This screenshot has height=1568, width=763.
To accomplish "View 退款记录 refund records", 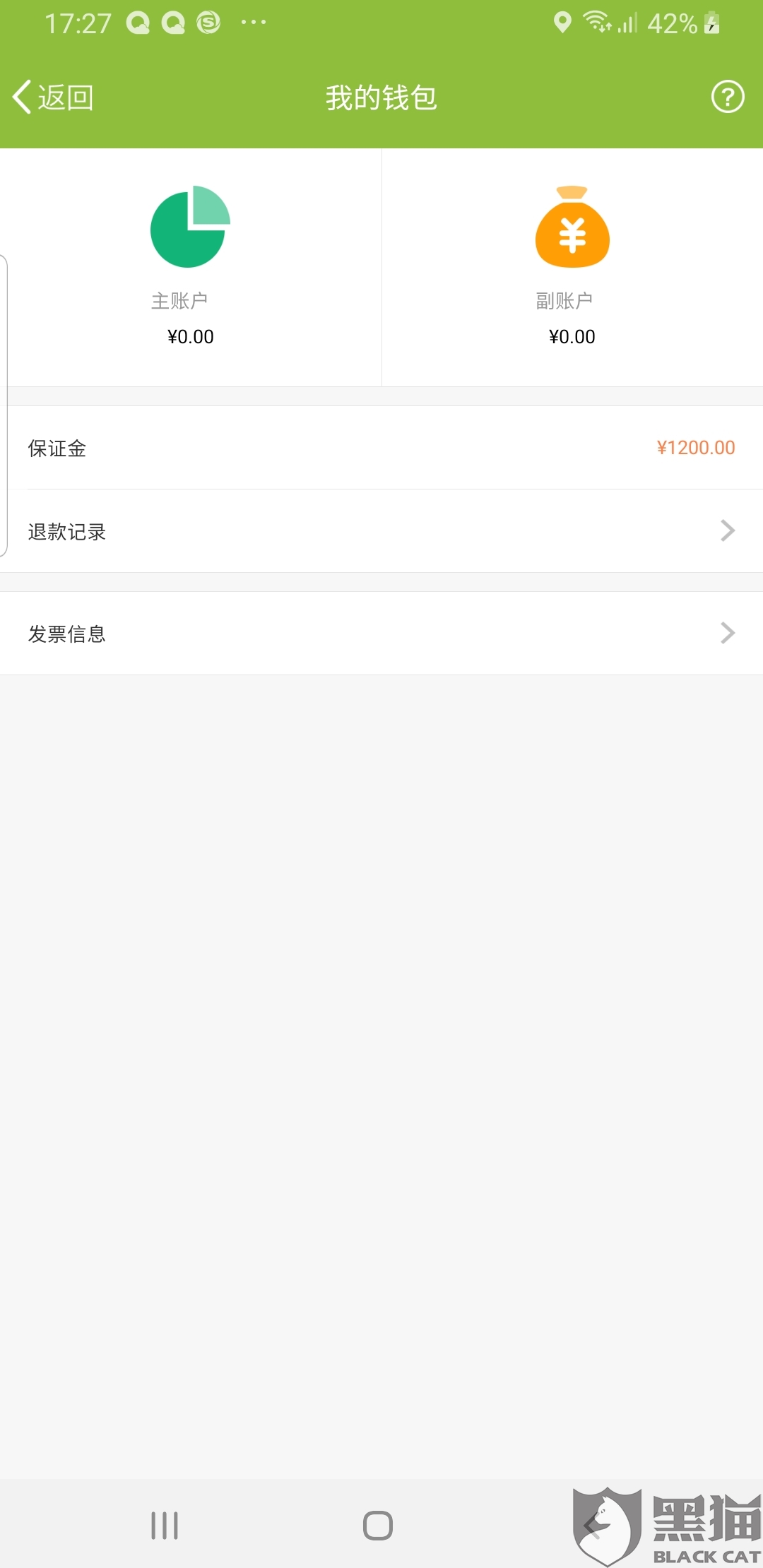I will tap(381, 531).
